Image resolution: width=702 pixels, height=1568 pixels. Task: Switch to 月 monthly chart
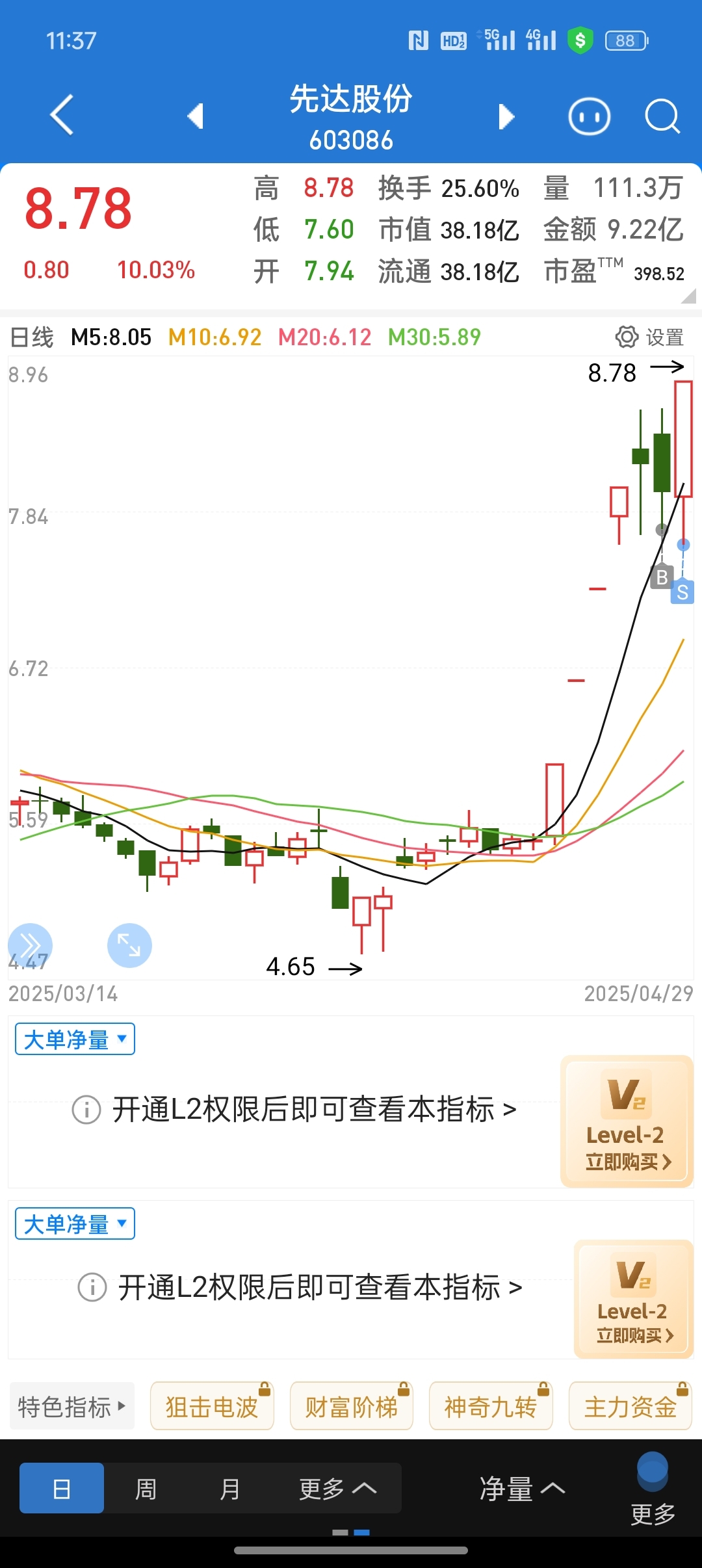(229, 1488)
